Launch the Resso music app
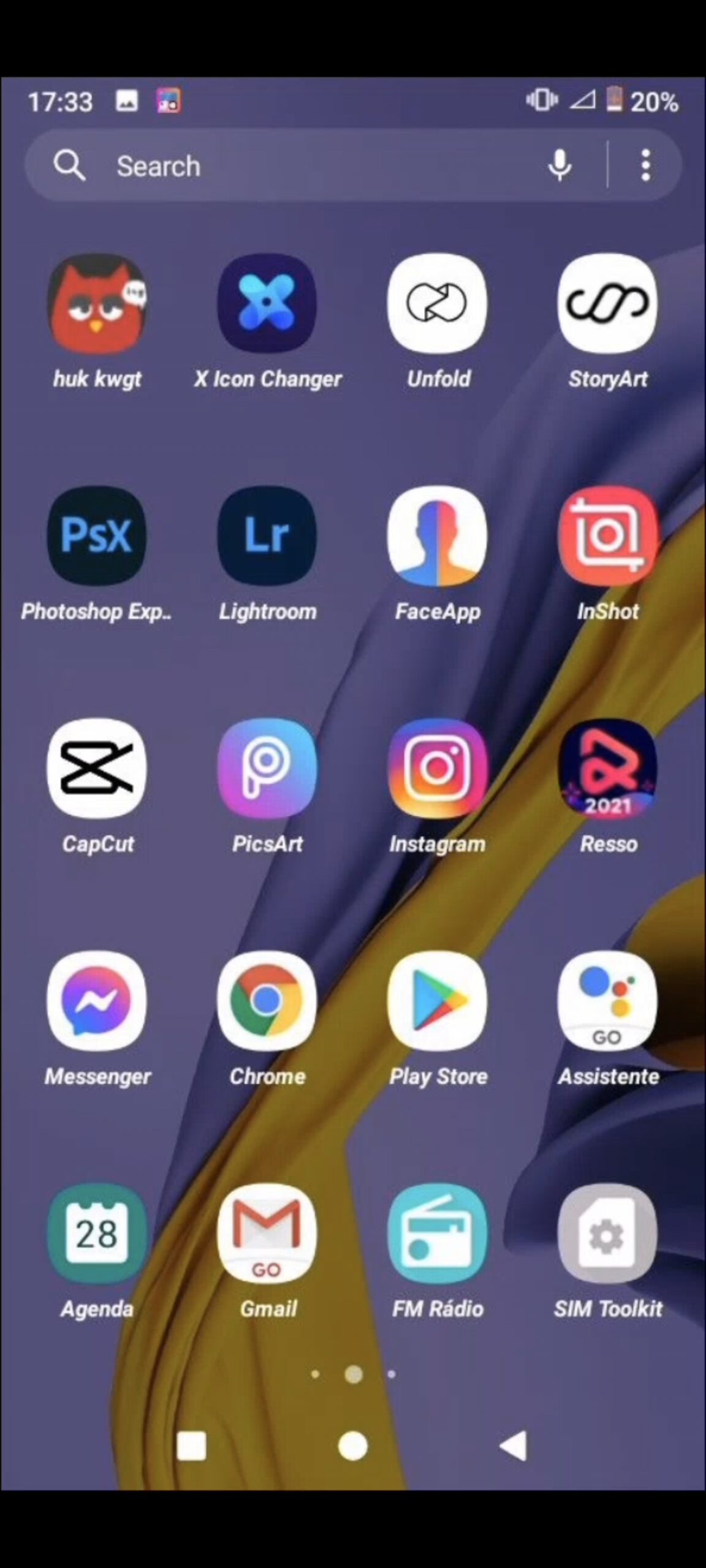Screen dimensions: 706x1568 pyautogui.click(x=607, y=768)
